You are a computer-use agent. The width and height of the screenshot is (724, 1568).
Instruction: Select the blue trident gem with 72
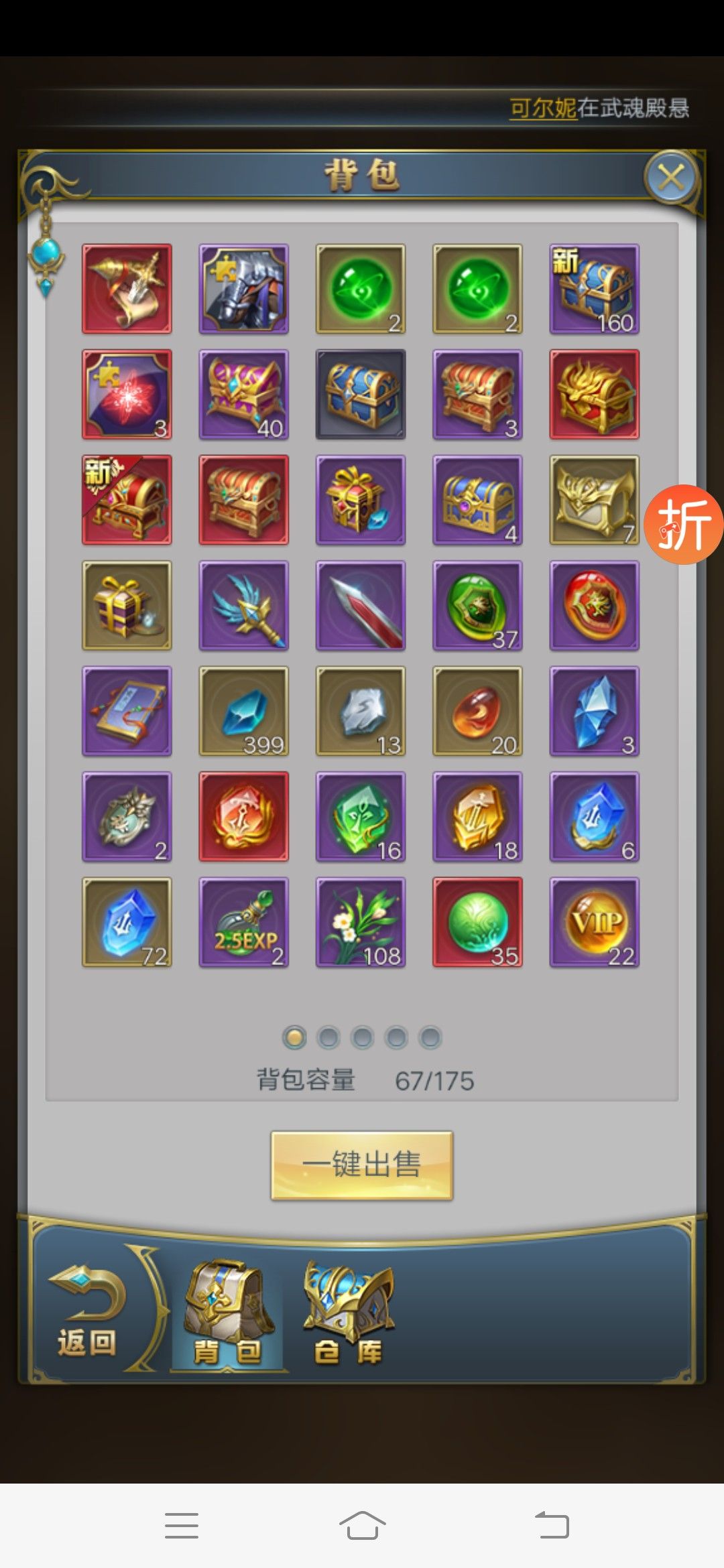[x=127, y=922]
